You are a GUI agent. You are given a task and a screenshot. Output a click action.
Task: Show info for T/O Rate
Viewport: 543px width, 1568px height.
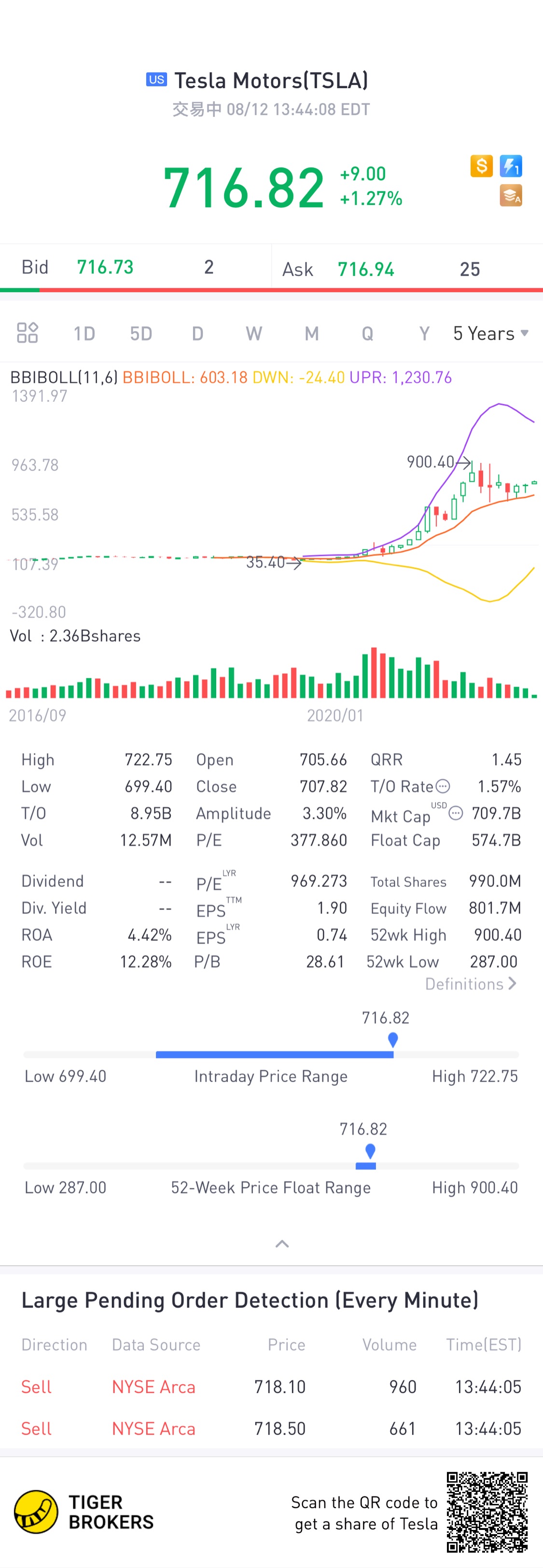443,787
